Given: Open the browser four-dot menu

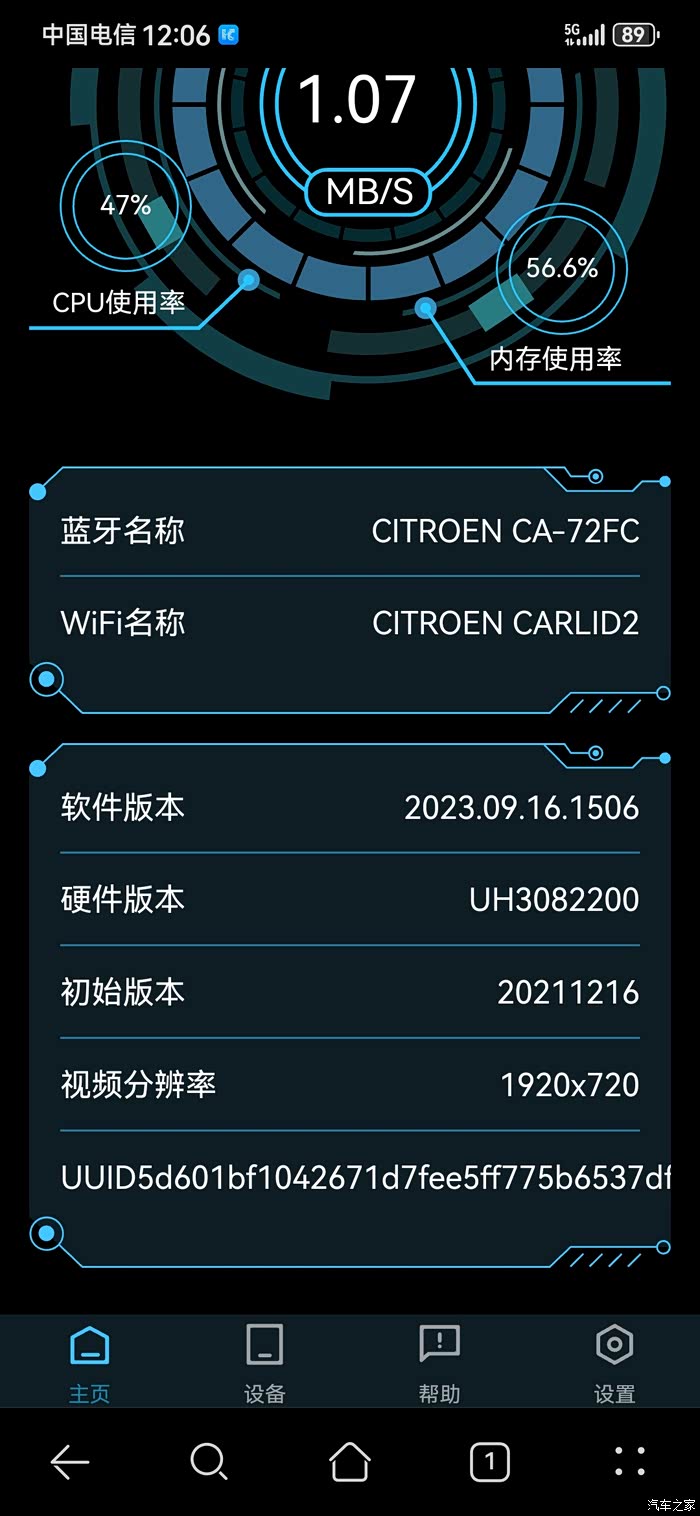Looking at the screenshot, I should point(630,1461).
